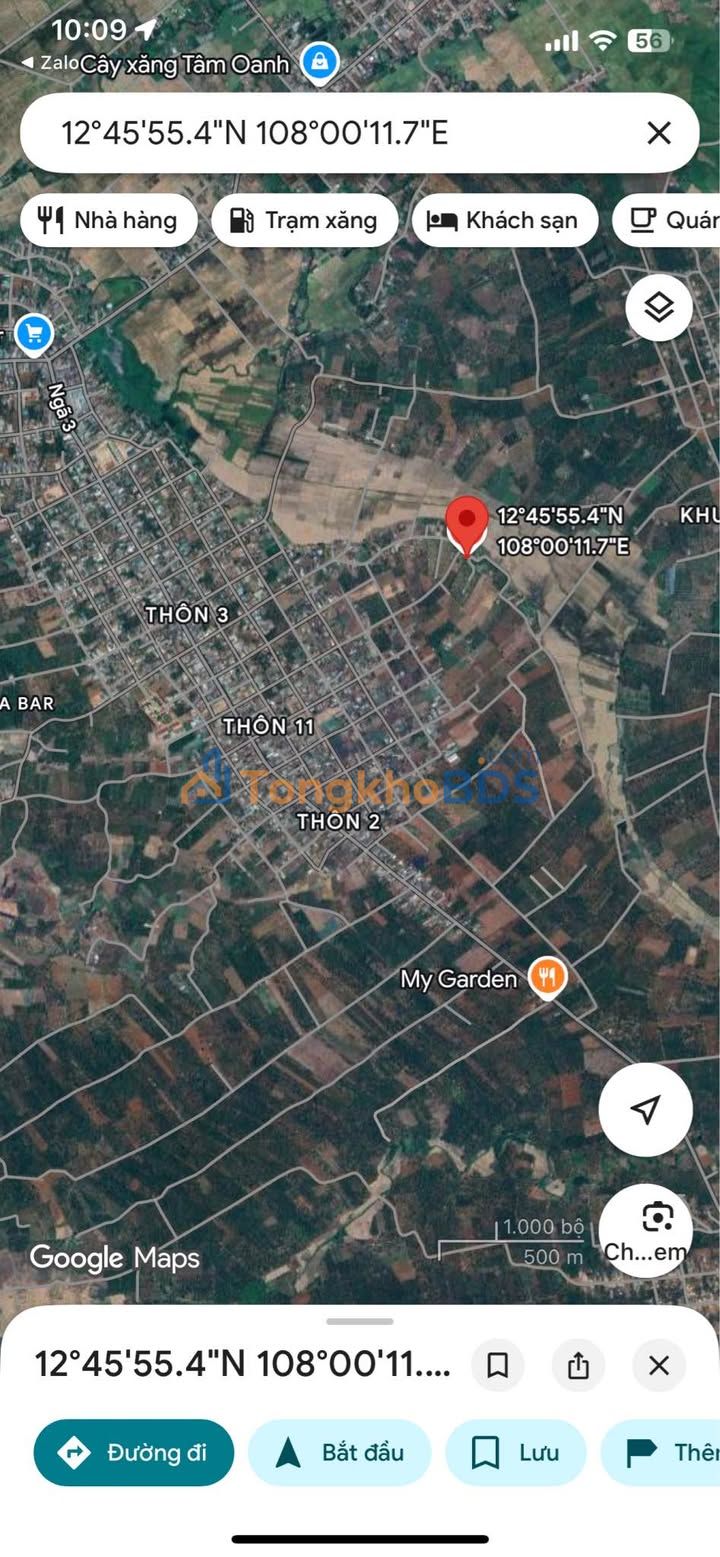Open the map layers button
This screenshot has height=1557, width=720.
tap(659, 308)
